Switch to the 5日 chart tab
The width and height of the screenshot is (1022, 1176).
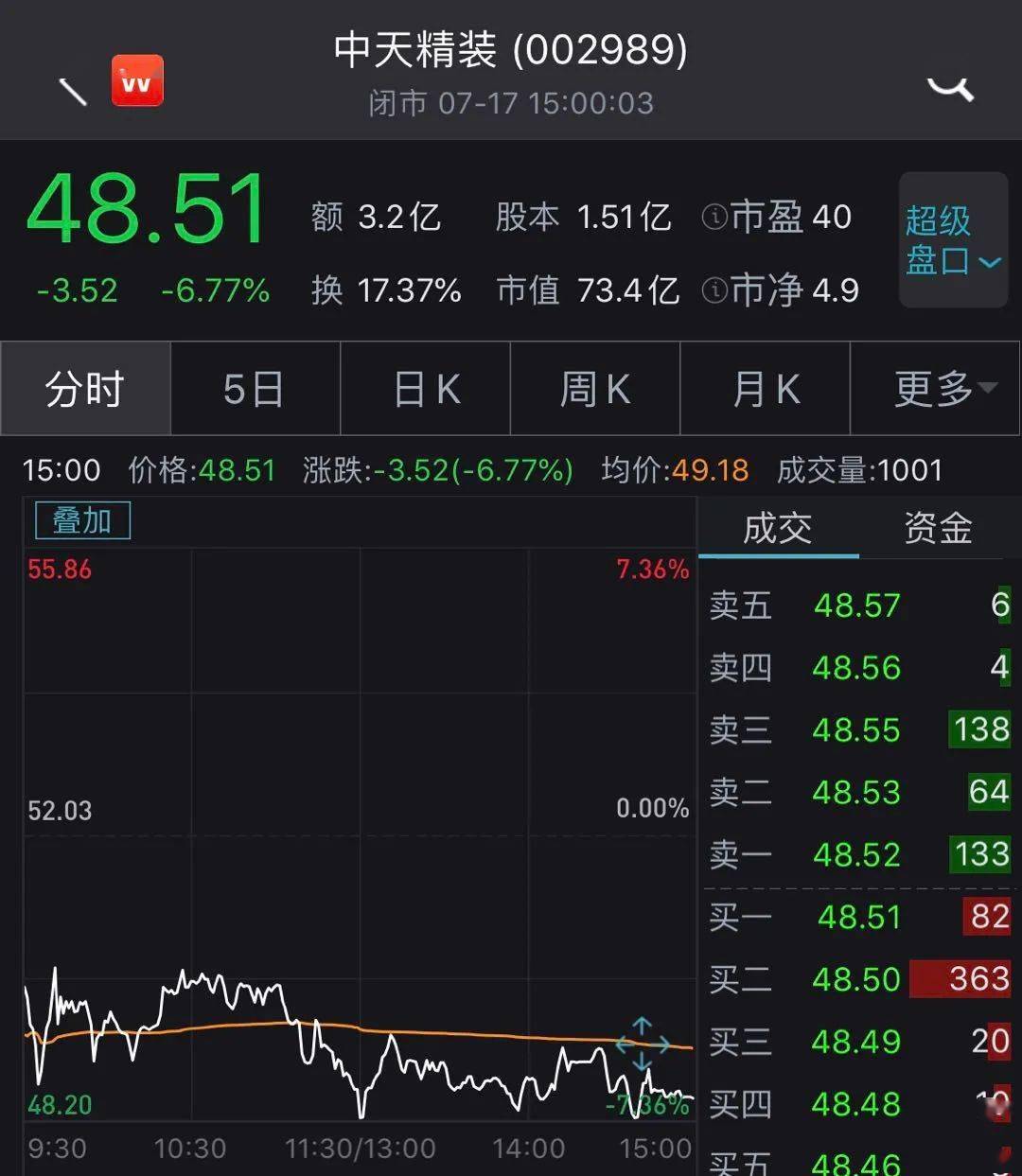254,389
